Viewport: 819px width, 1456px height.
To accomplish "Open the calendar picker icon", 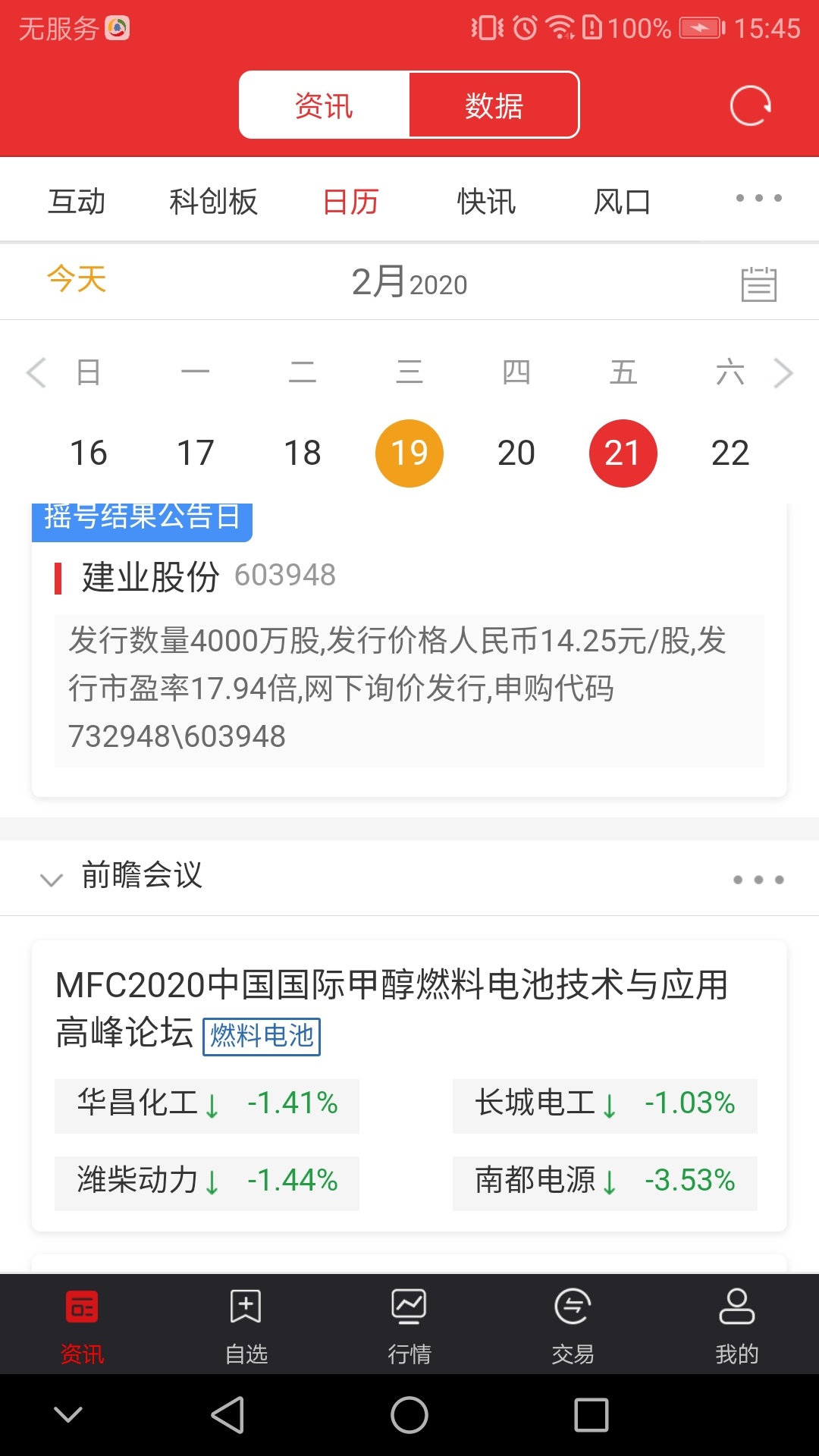I will point(760,283).
